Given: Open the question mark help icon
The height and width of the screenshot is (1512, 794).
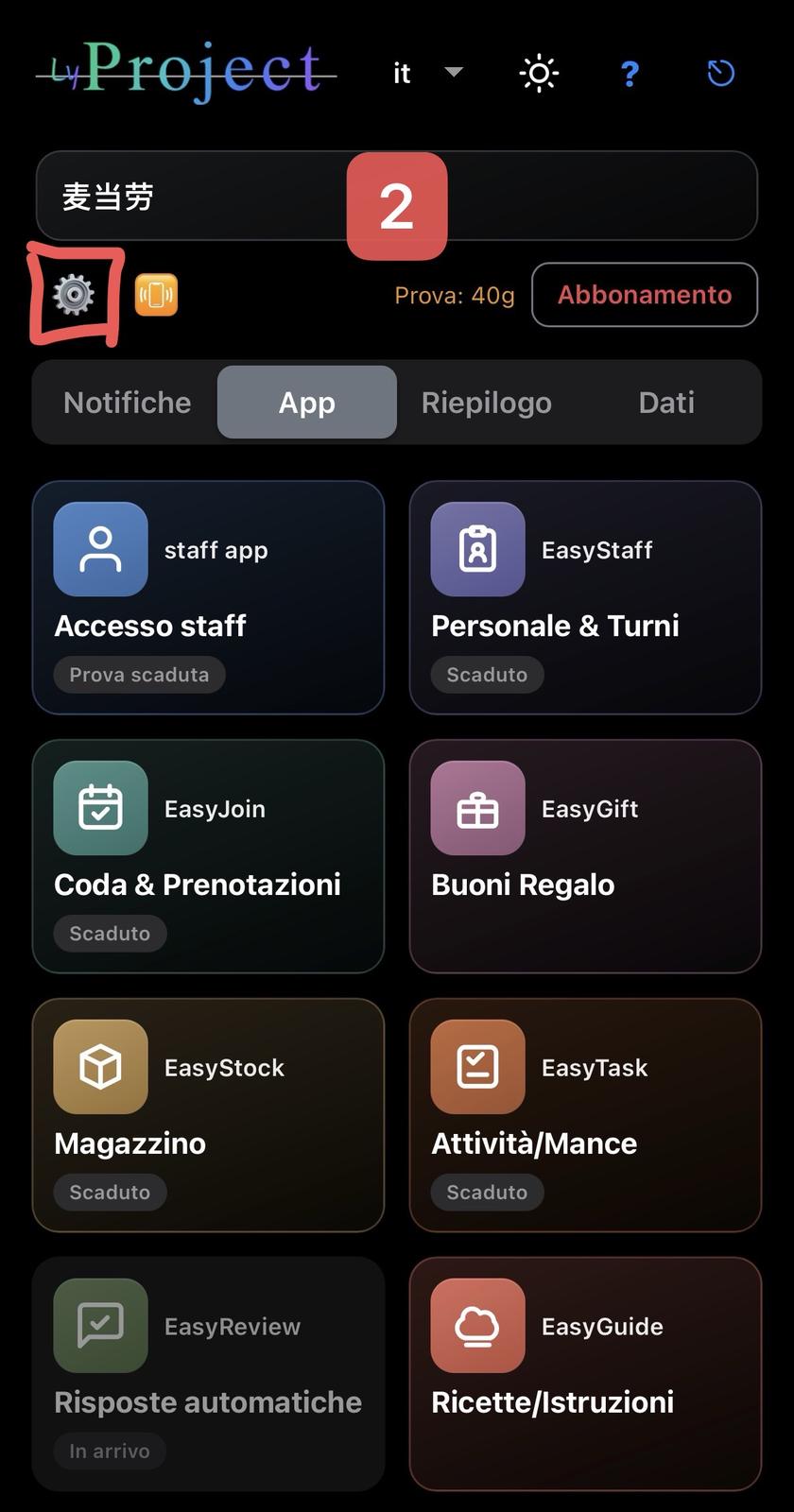Looking at the screenshot, I should (630, 73).
